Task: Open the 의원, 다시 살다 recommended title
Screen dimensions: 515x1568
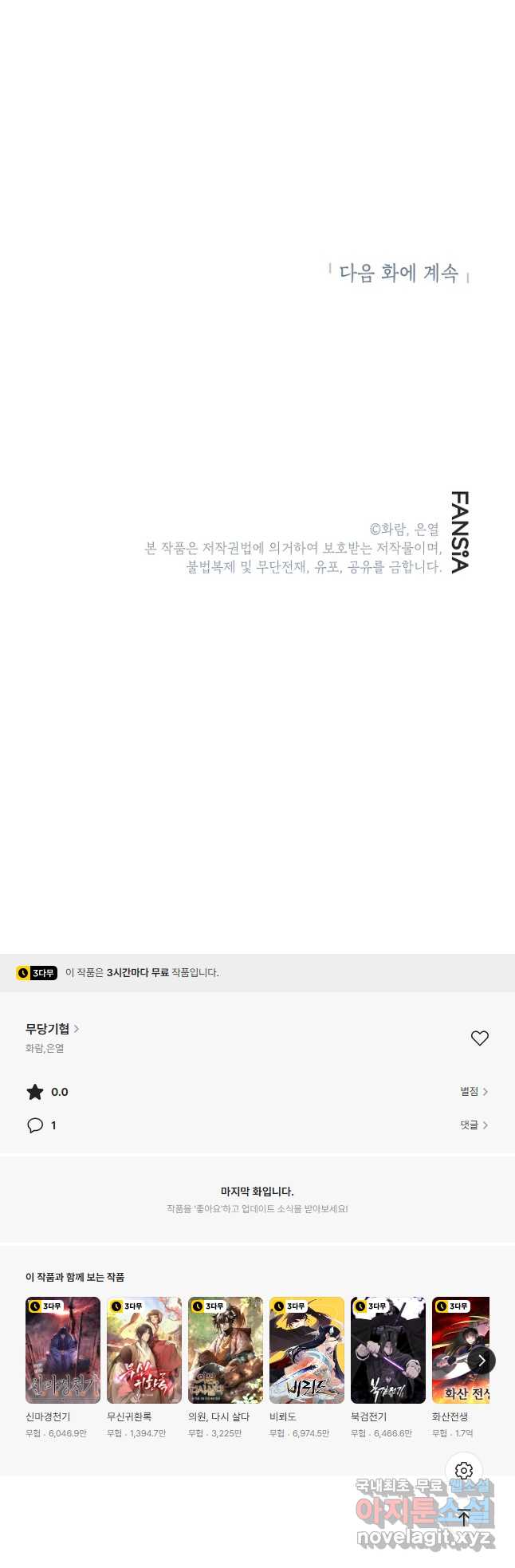Action: 225,1350
